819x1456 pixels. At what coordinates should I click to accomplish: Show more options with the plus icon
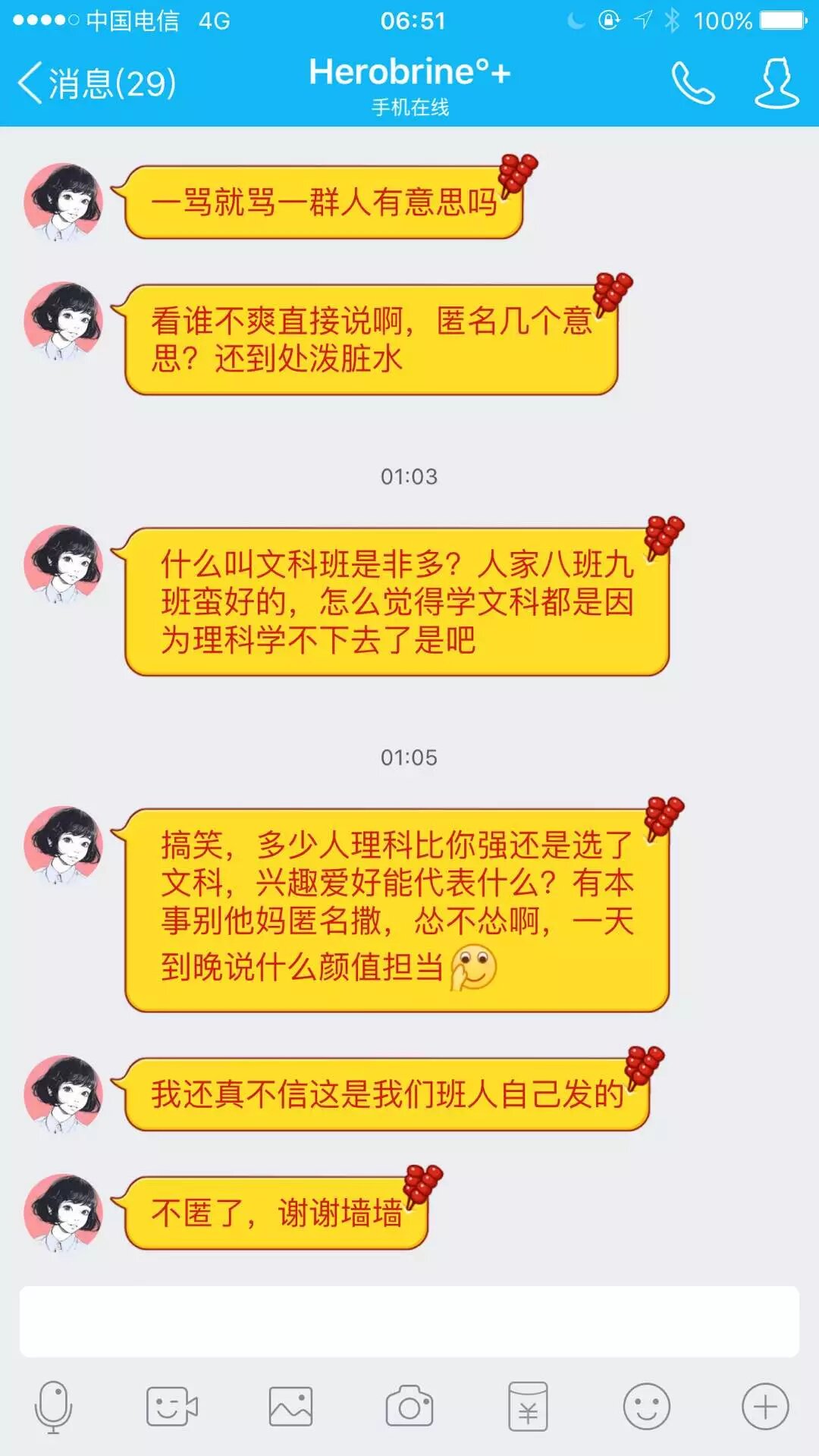764,1407
